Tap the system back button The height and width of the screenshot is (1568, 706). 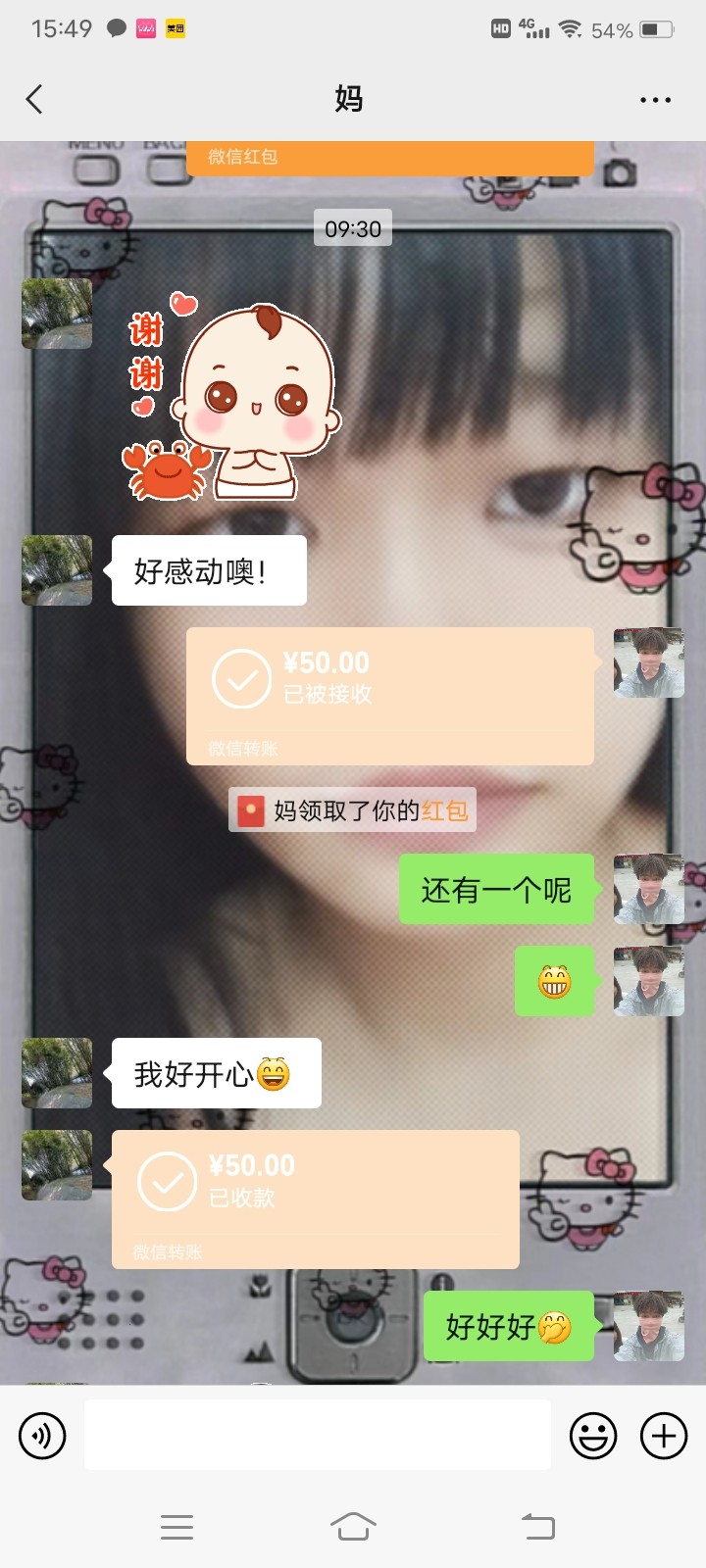tap(537, 1526)
